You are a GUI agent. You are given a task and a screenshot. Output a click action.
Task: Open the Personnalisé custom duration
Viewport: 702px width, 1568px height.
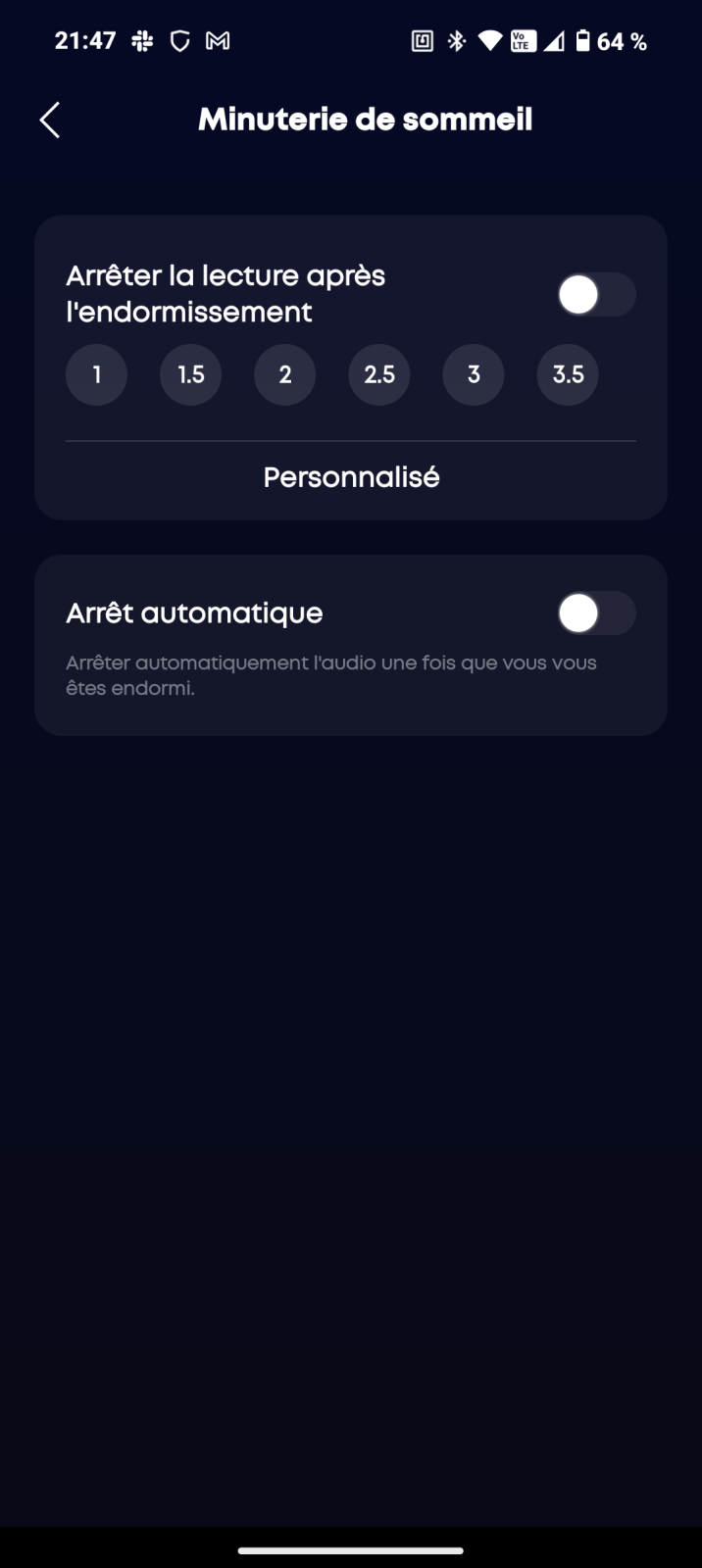pos(351,477)
